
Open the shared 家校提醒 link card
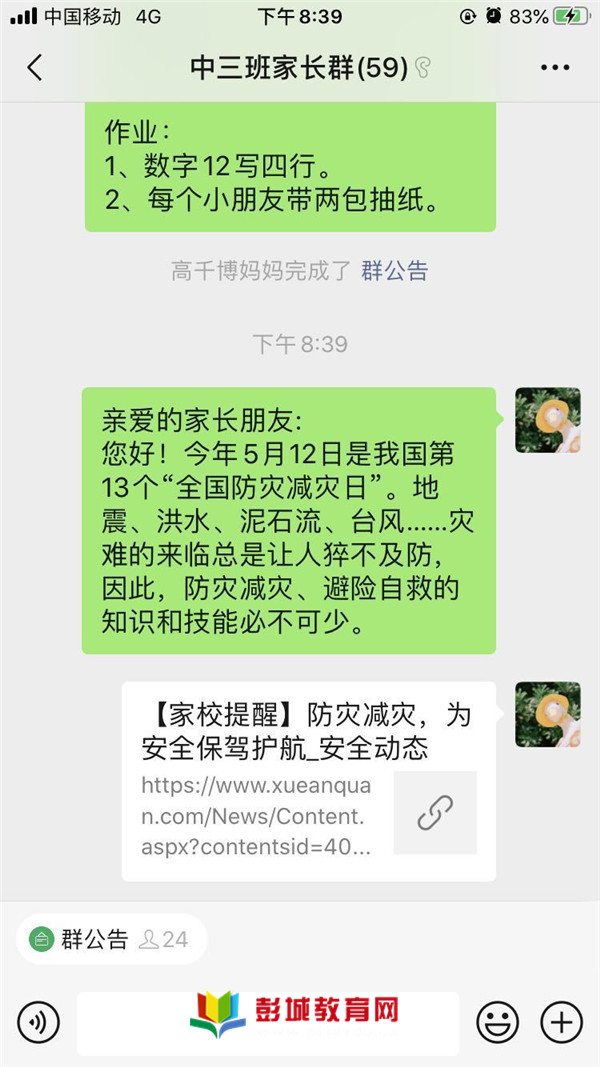pyautogui.click(x=308, y=781)
